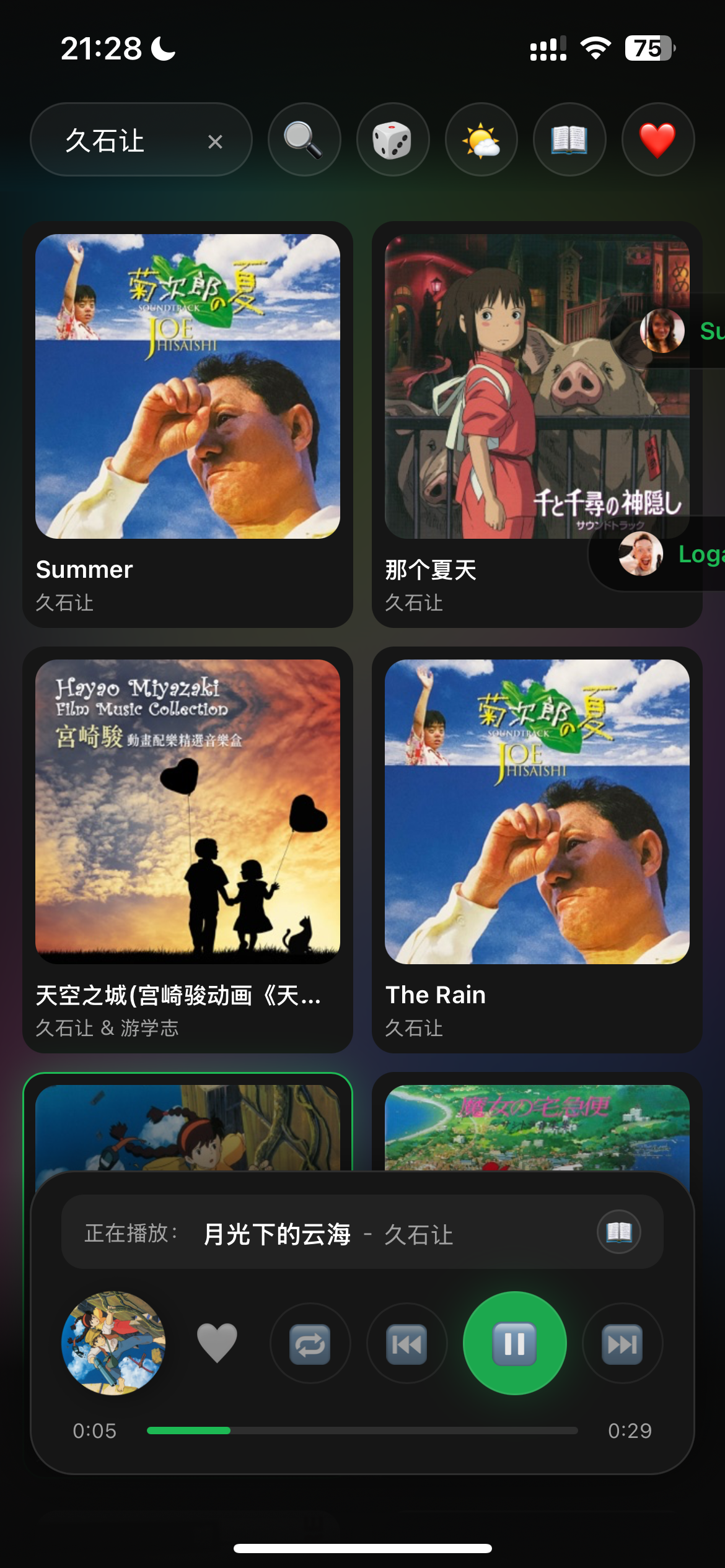The width and height of the screenshot is (725, 1568).
Task: Play the song Summer by 久石让
Action: click(x=187, y=424)
